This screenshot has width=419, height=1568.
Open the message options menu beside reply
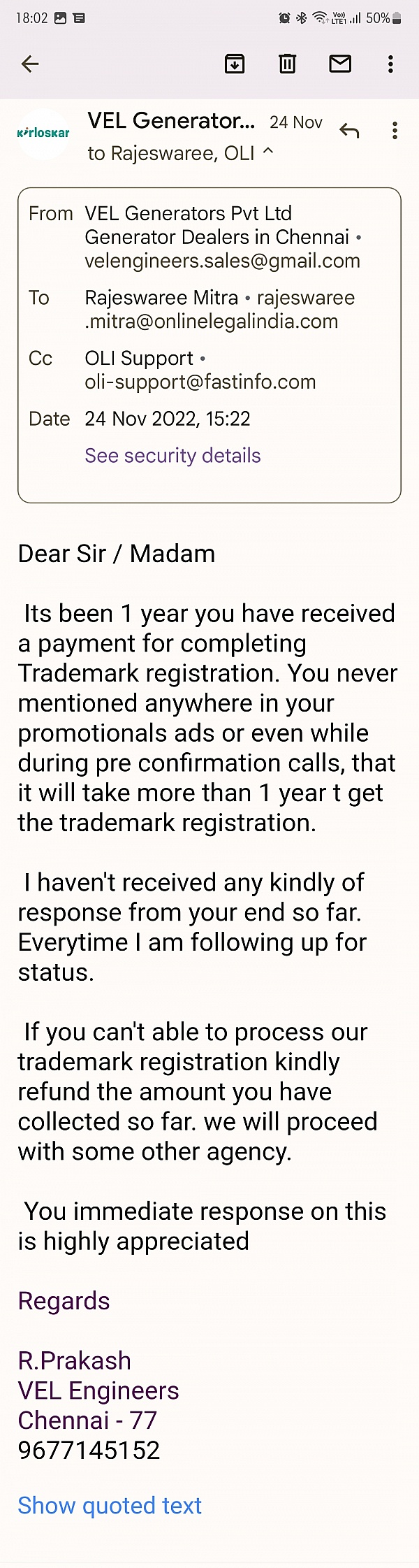tap(395, 131)
